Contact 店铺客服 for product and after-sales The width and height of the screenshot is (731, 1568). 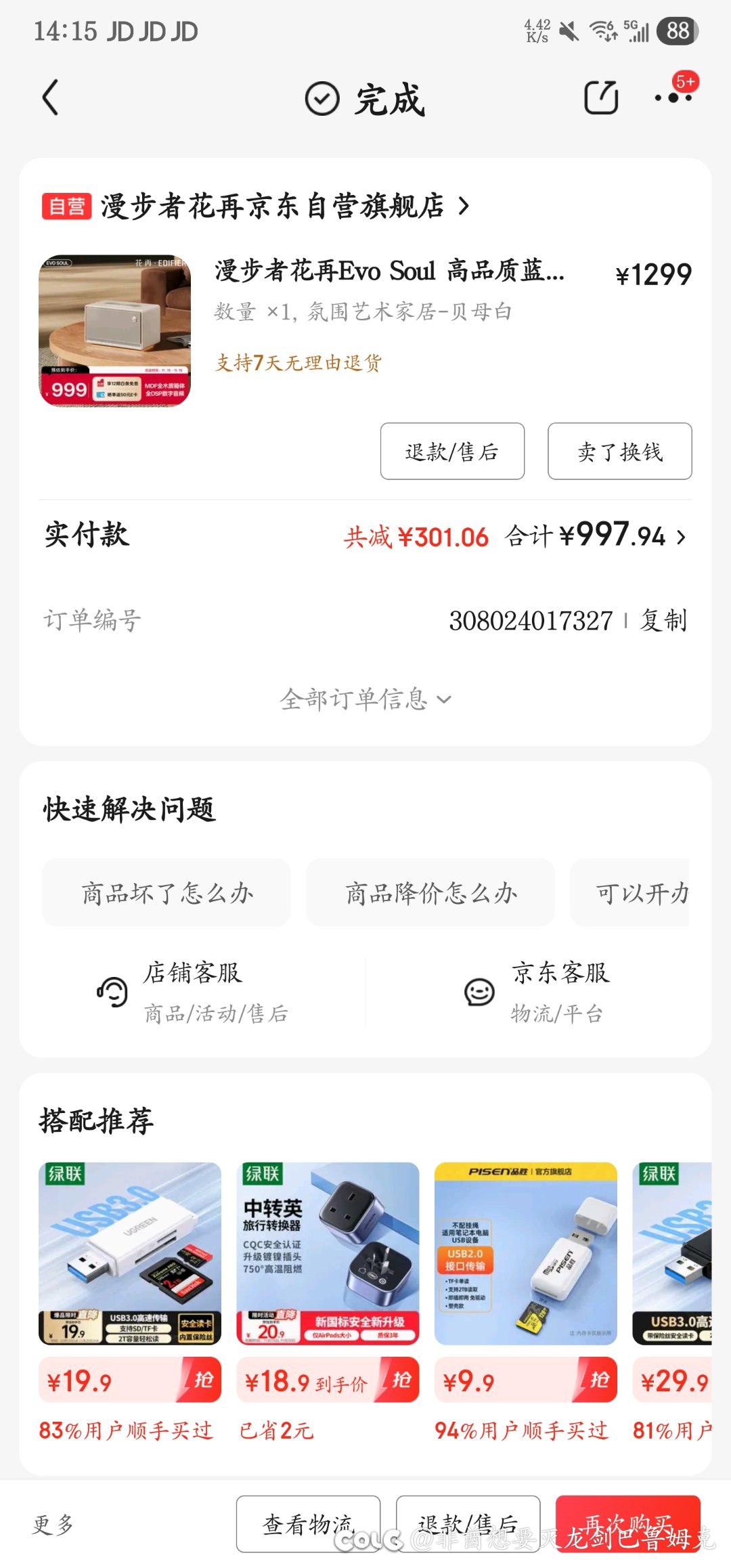click(193, 992)
